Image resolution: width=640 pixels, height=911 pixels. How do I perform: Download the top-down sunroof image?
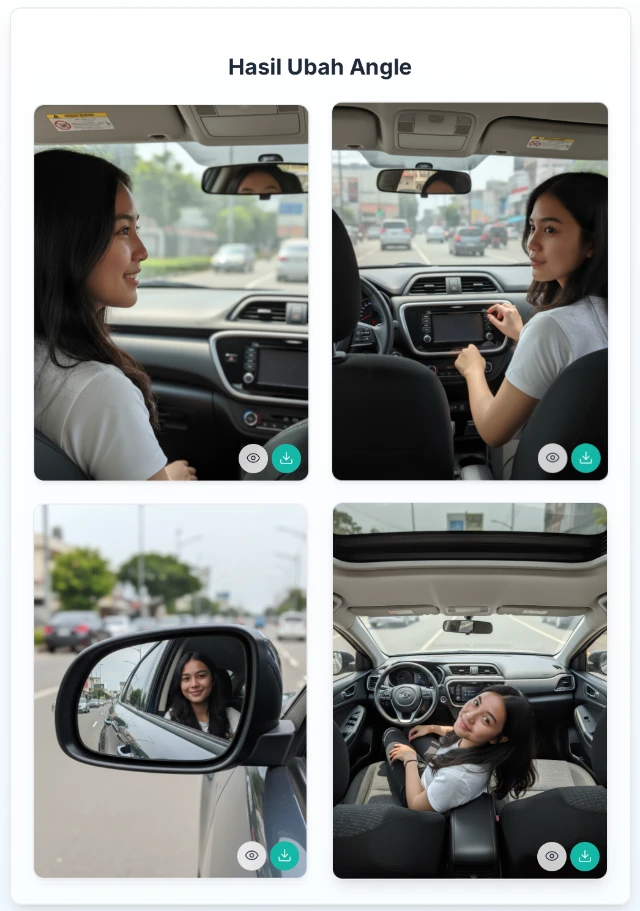click(585, 856)
